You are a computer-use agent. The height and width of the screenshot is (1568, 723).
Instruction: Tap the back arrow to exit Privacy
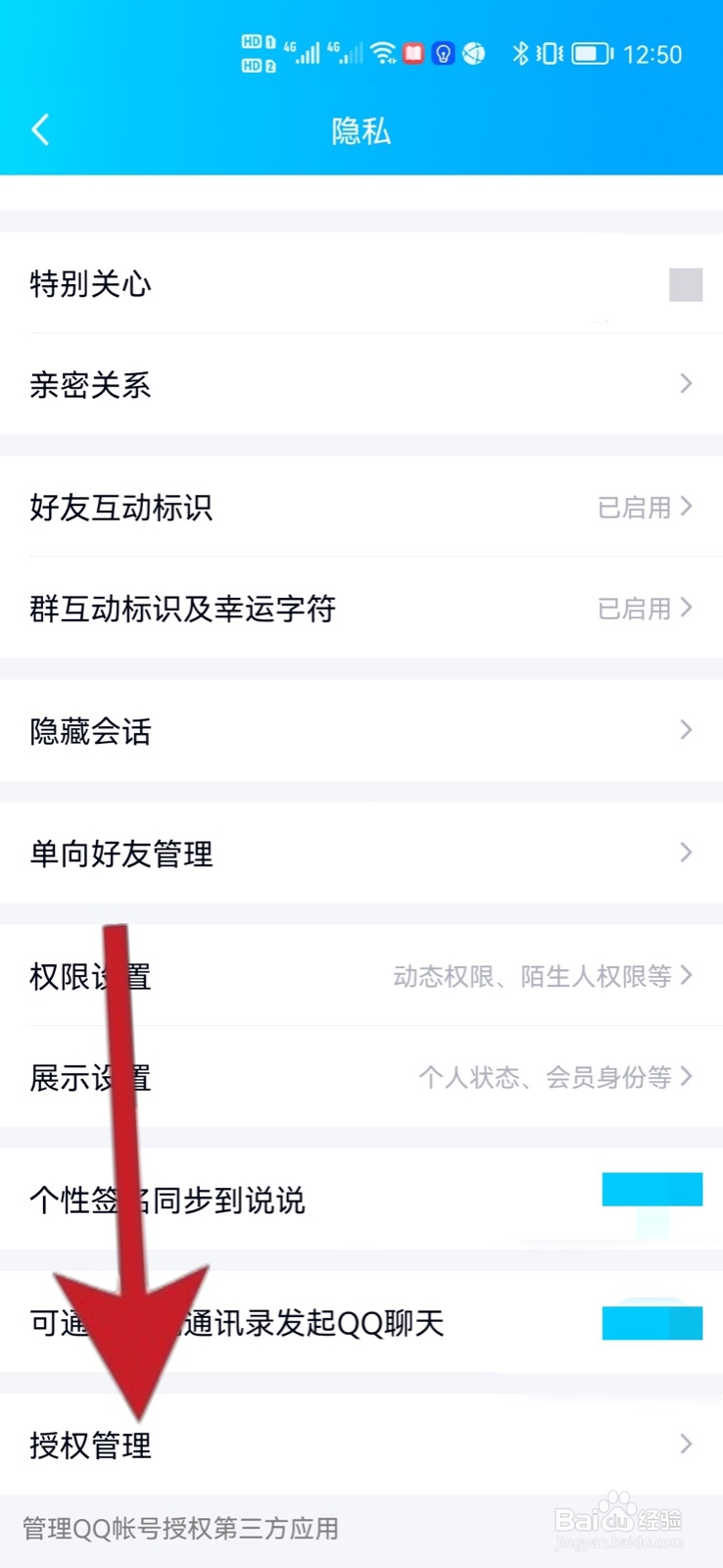40,128
